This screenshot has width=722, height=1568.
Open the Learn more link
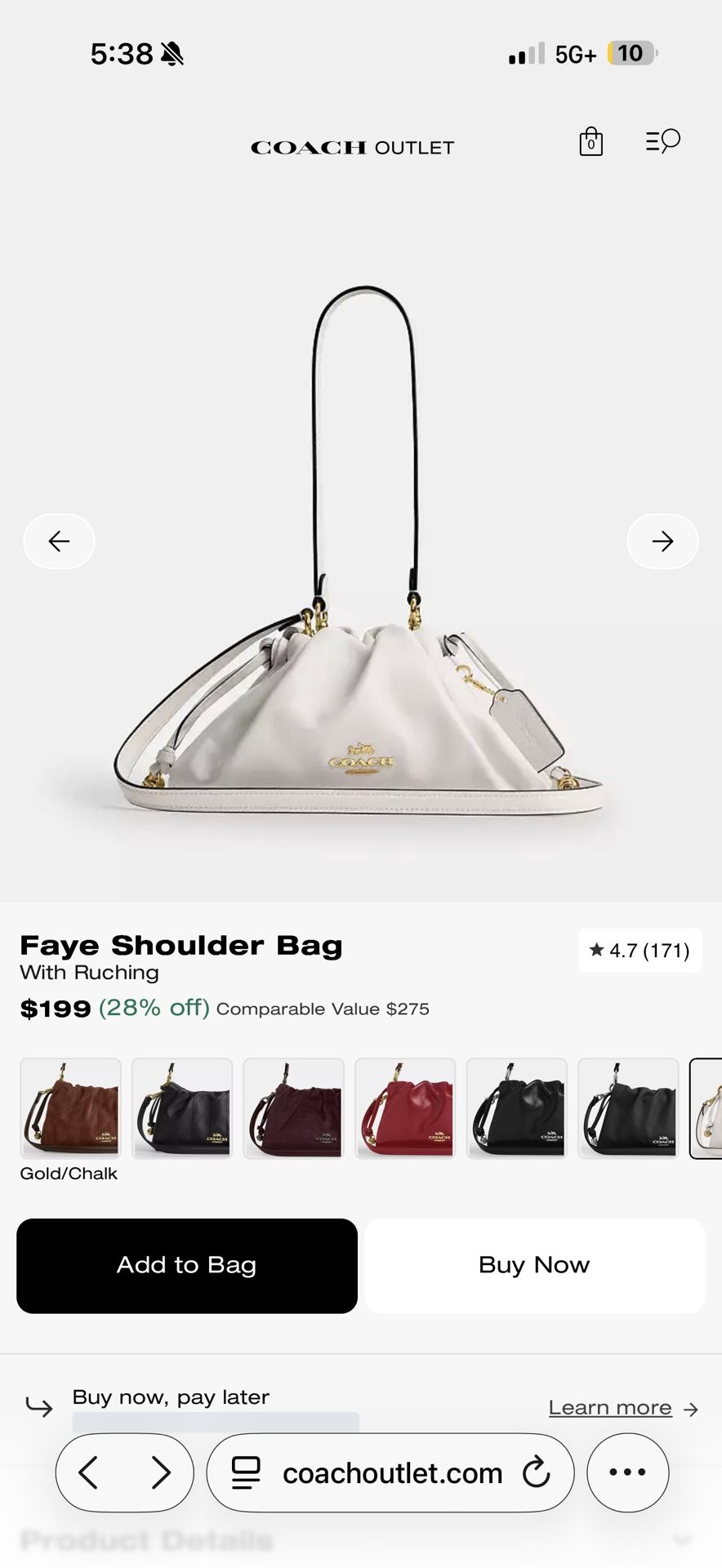(x=610, y=1408)
